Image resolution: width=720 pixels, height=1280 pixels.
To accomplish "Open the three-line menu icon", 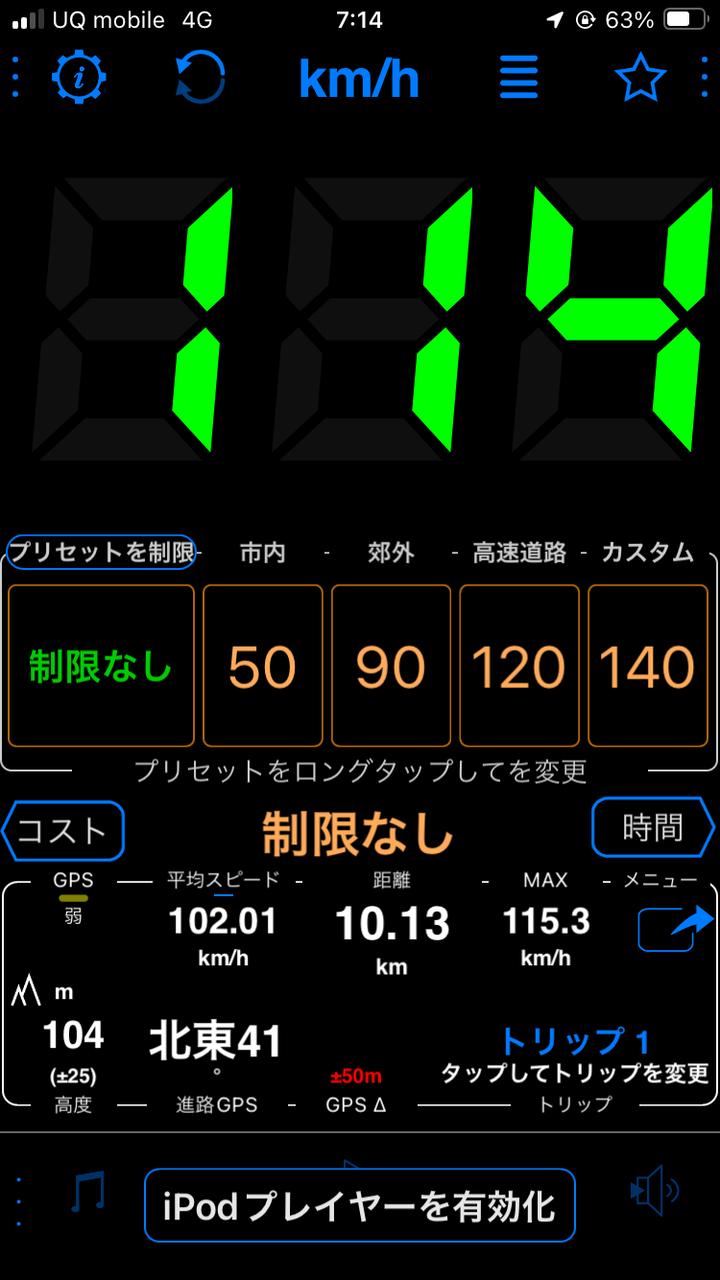I will [519, 77].
